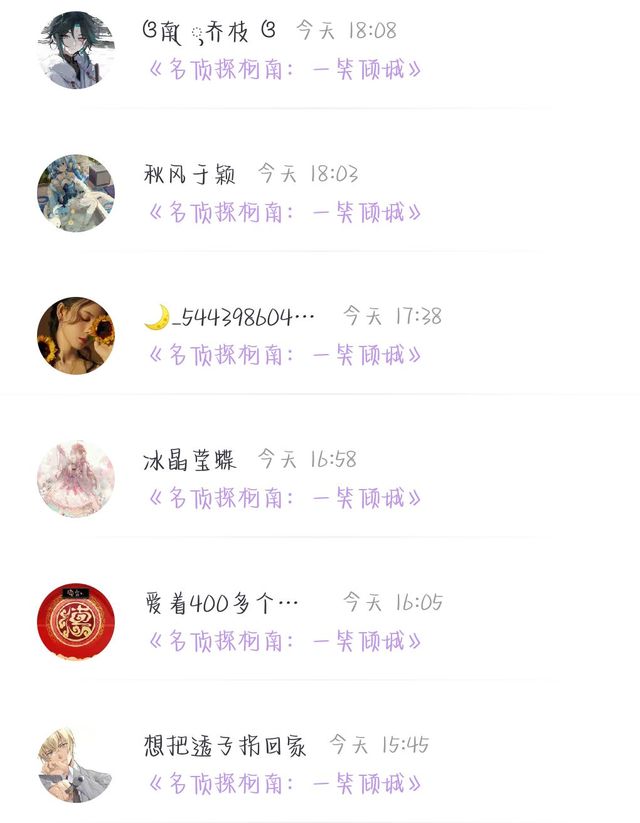Open the avatar of user 南乔枝
Image resolution: width=640 pixels, height=823 pixels.
point(76,49)
